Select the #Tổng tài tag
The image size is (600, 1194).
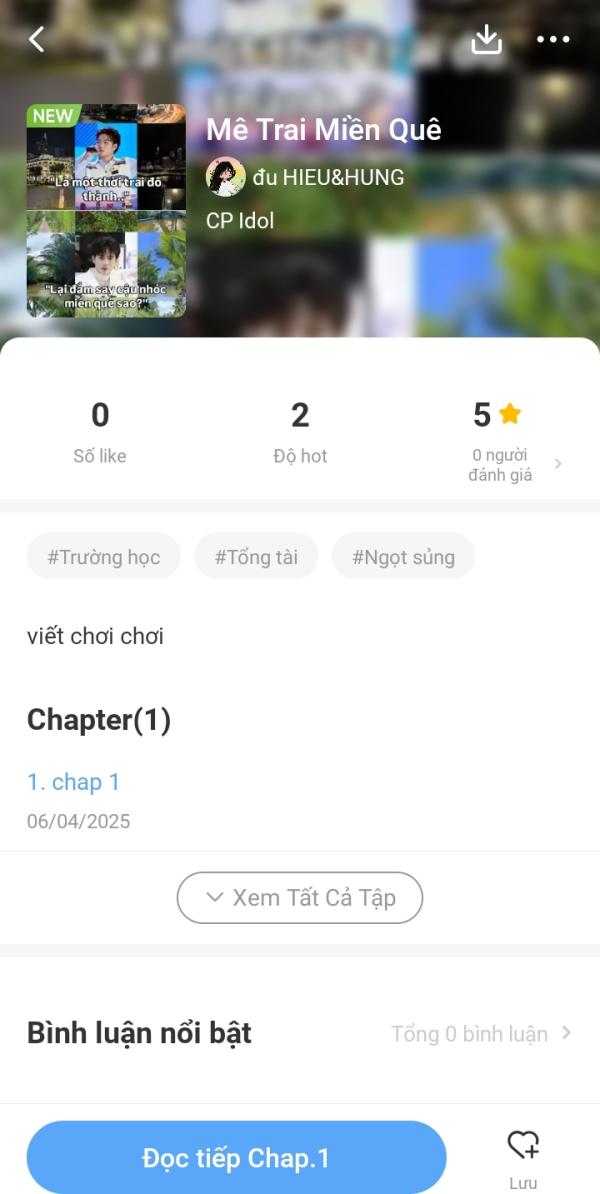(x=256, y=557)
